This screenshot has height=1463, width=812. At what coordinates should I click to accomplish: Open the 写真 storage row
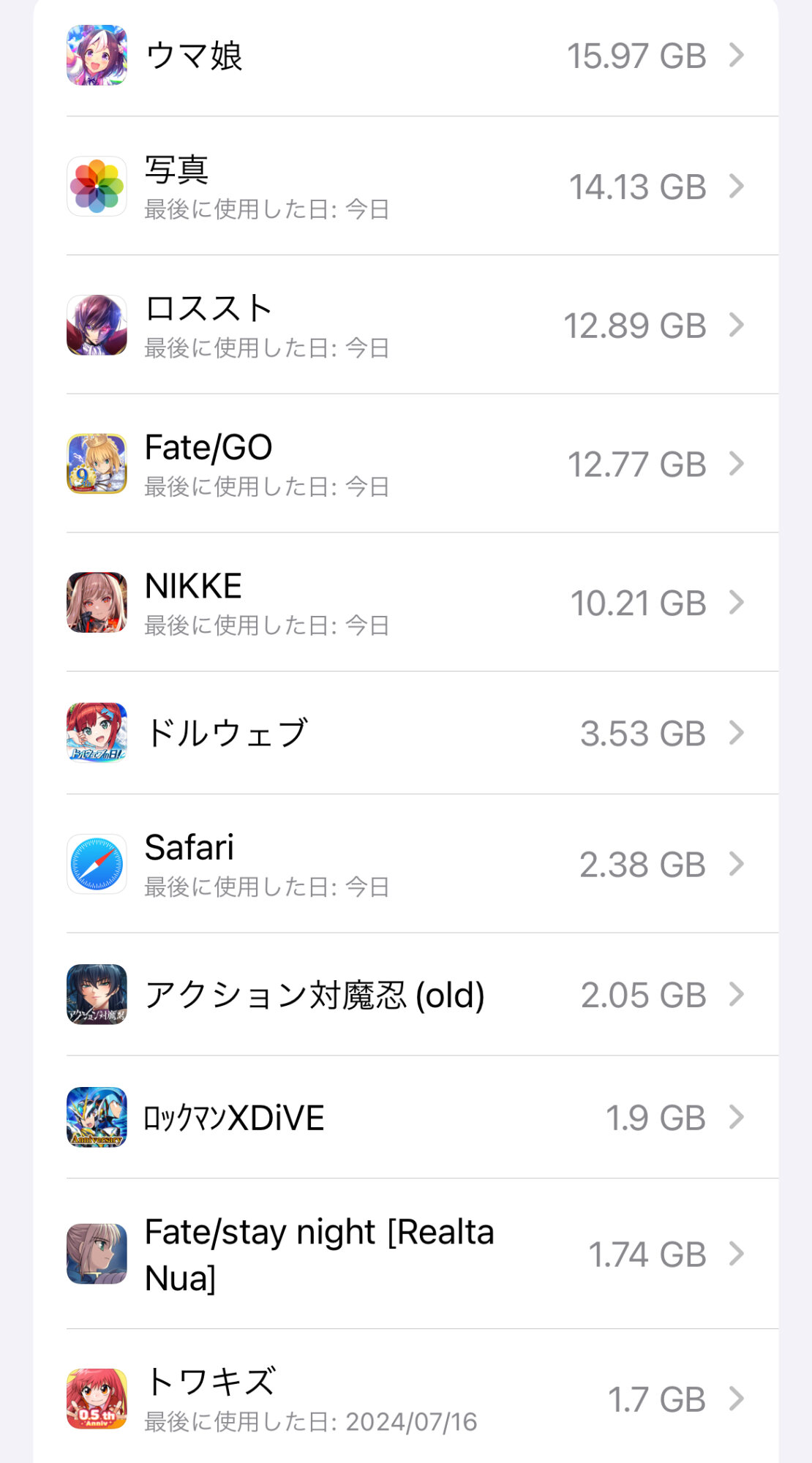[406, 187]
